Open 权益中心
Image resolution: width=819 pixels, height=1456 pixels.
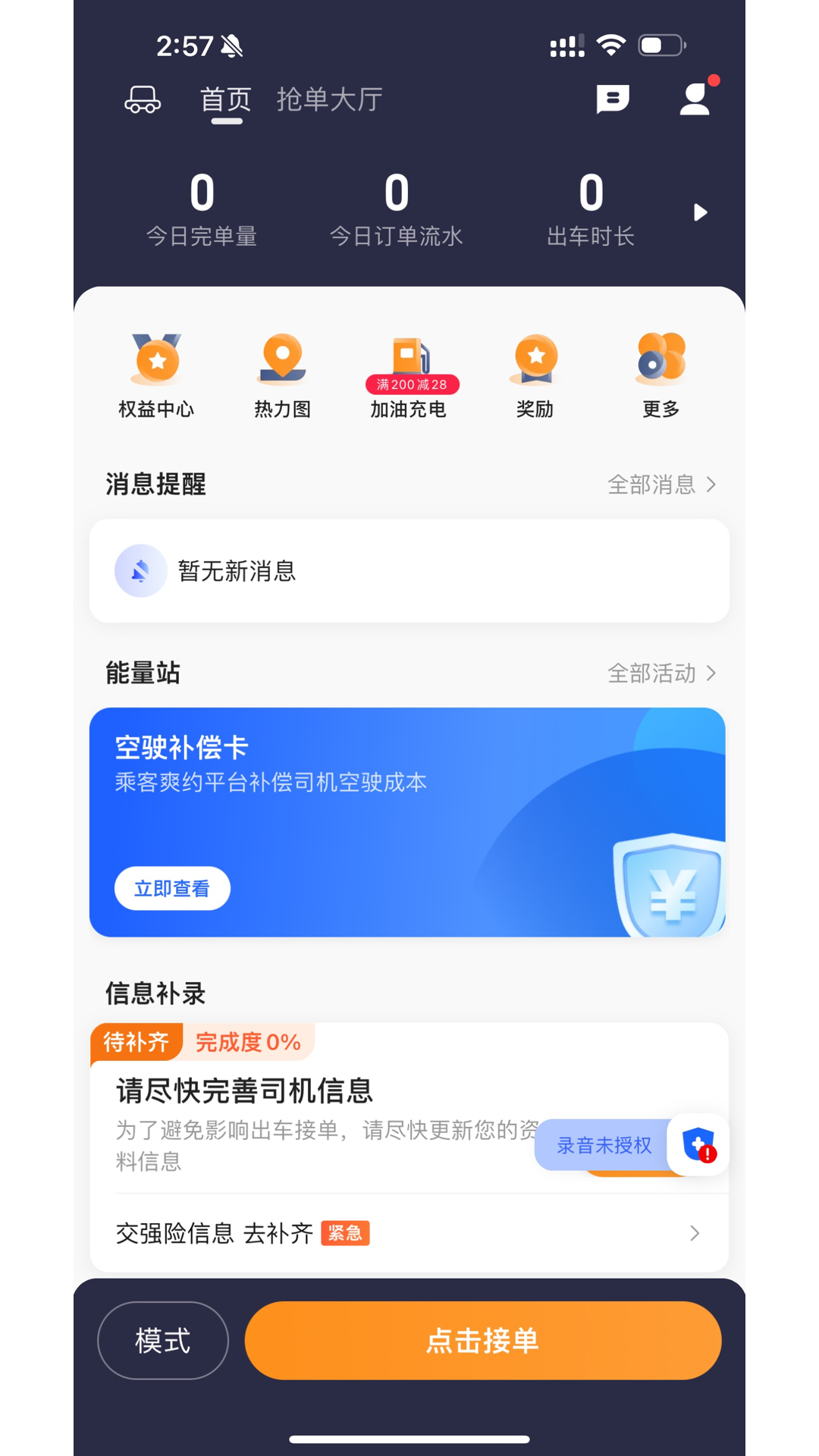[x=157, y=375]
